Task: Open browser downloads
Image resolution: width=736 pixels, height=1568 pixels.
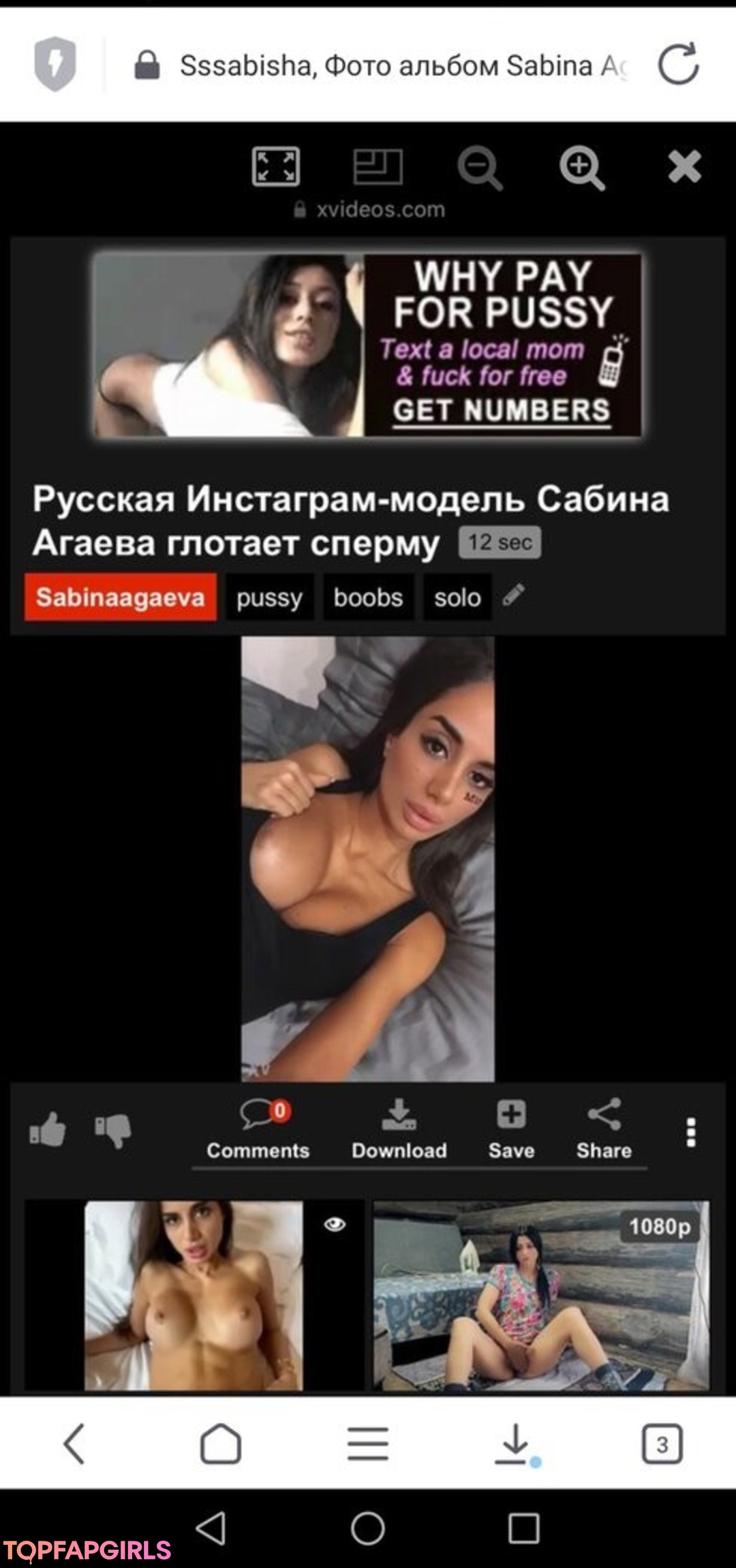Action: [x=515, y=1443]
